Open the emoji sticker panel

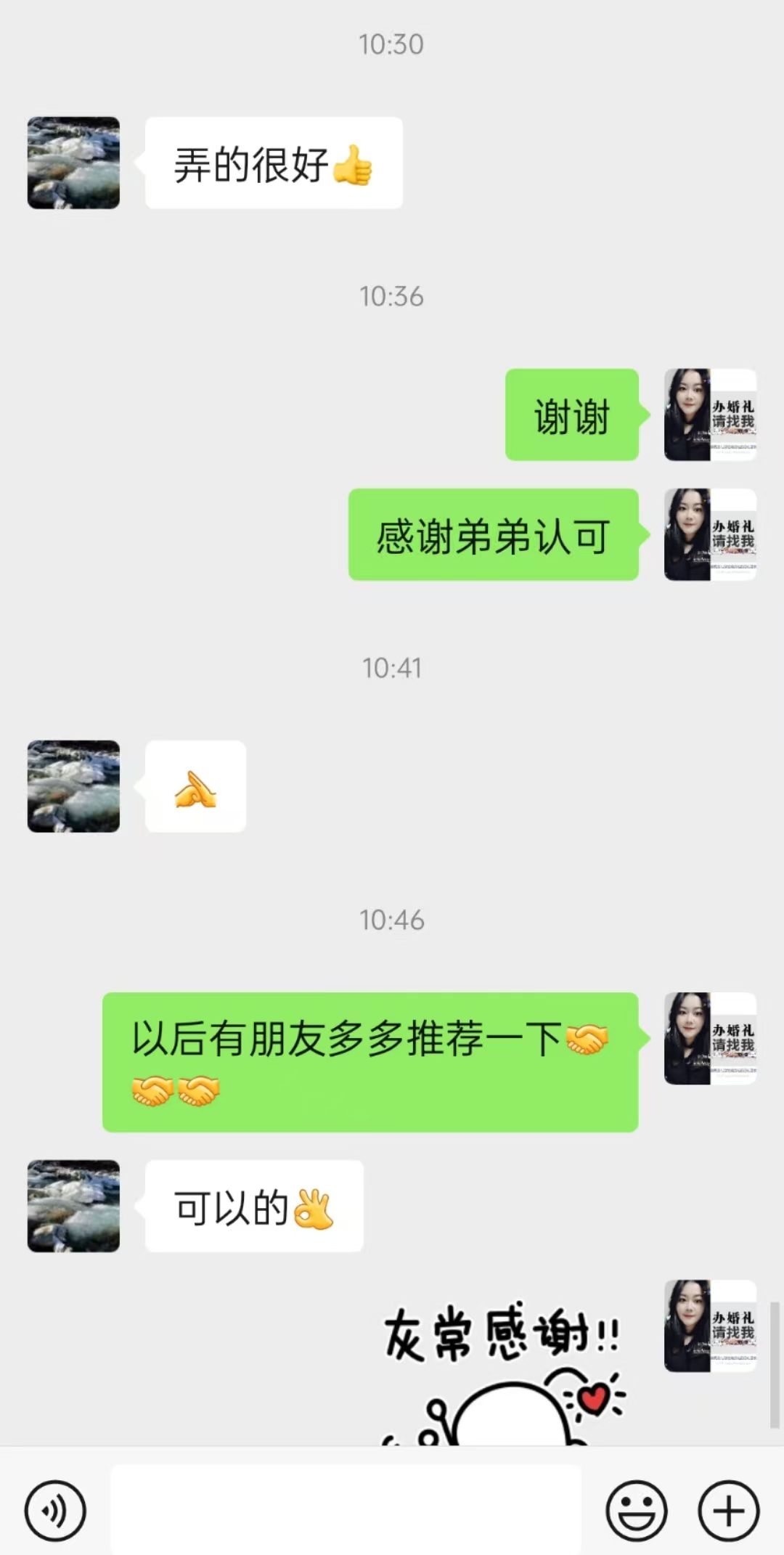click(637, 1511)
